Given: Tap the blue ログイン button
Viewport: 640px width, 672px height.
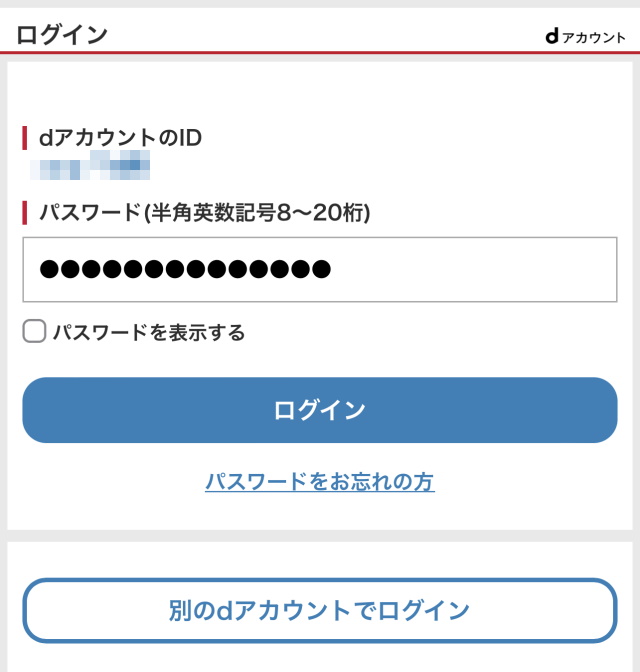Looking at the screenshot, I should (x=320, y=410).
